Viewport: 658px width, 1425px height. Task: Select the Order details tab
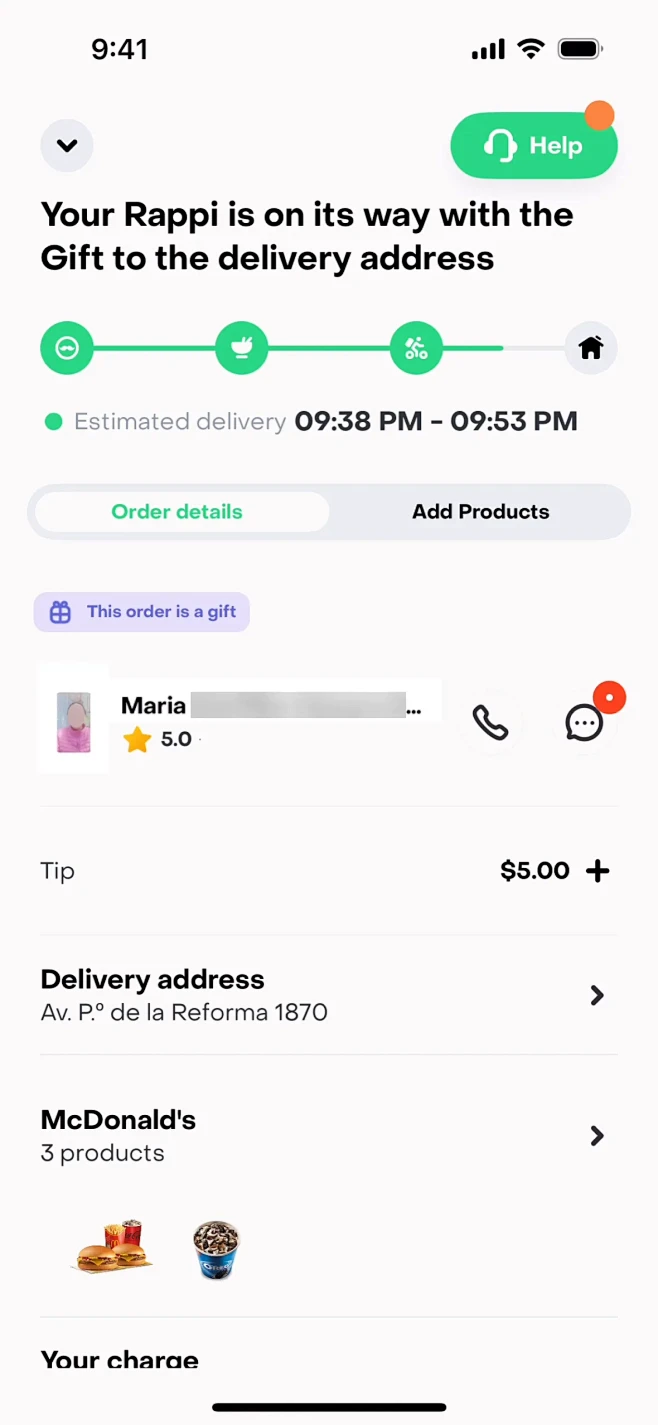(177, 512)
